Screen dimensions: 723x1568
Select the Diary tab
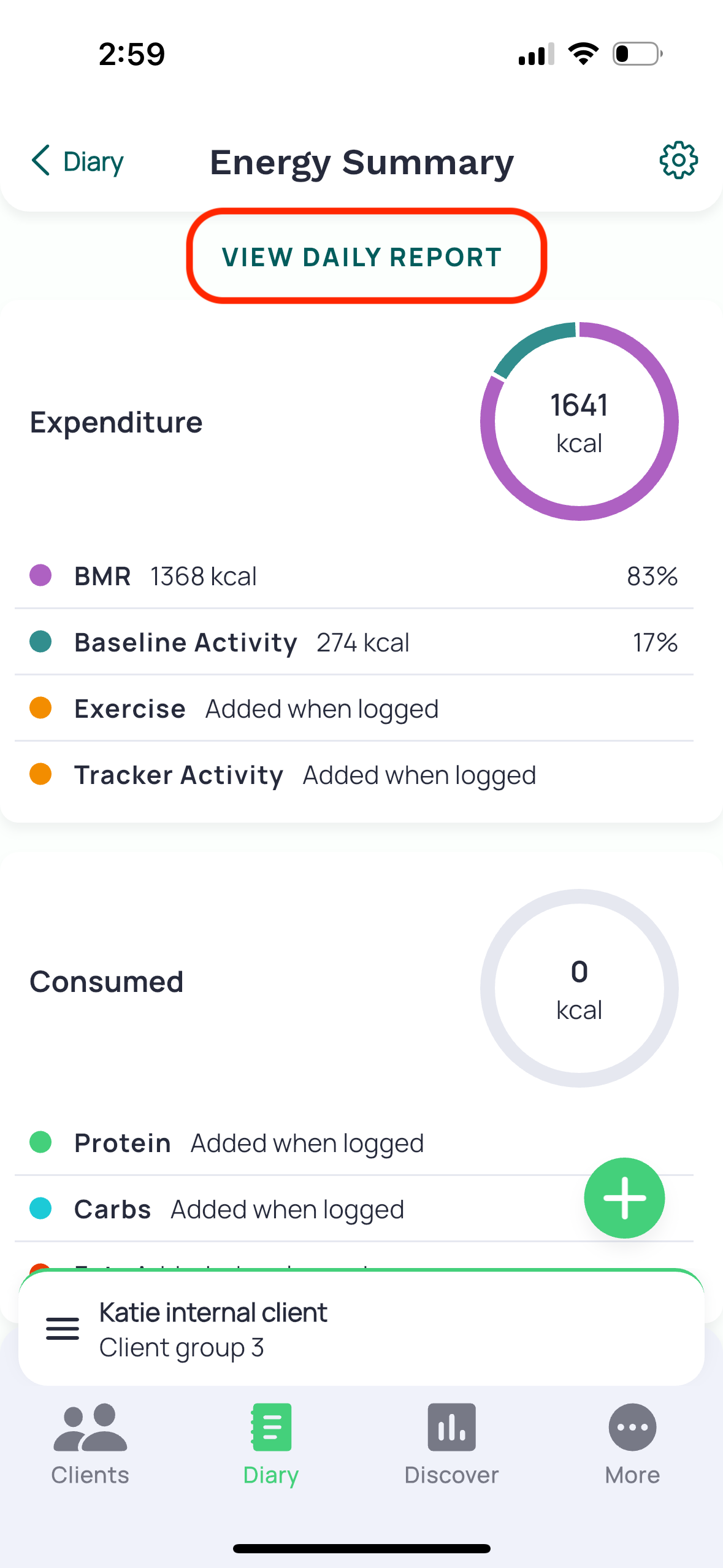click(271, 1445)
